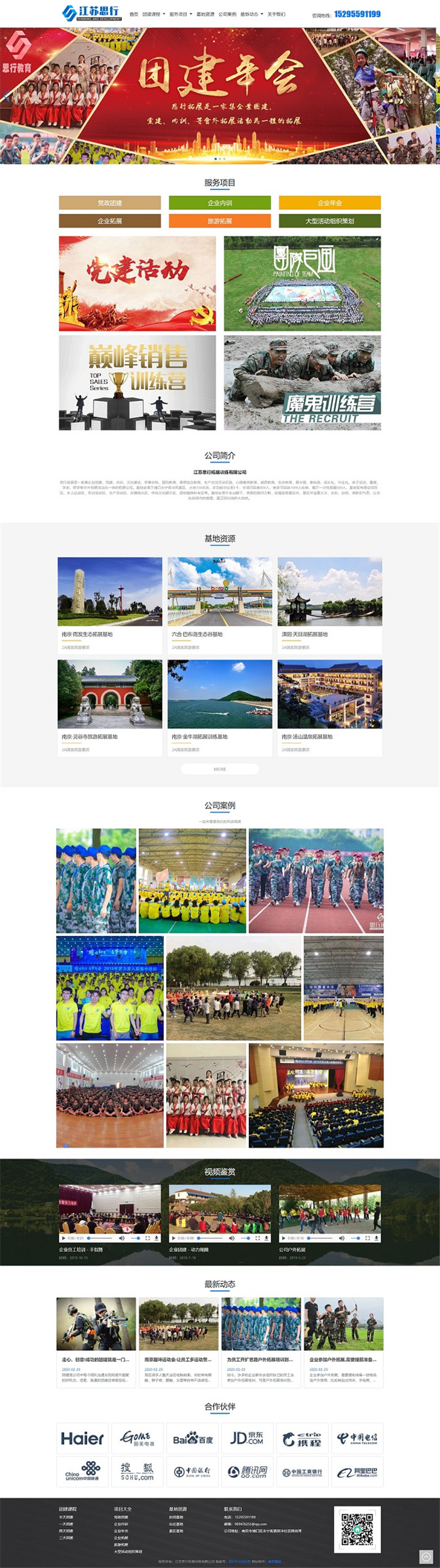
Task: Go to 基地资源 in the top menu
Action: pos(205,14)
